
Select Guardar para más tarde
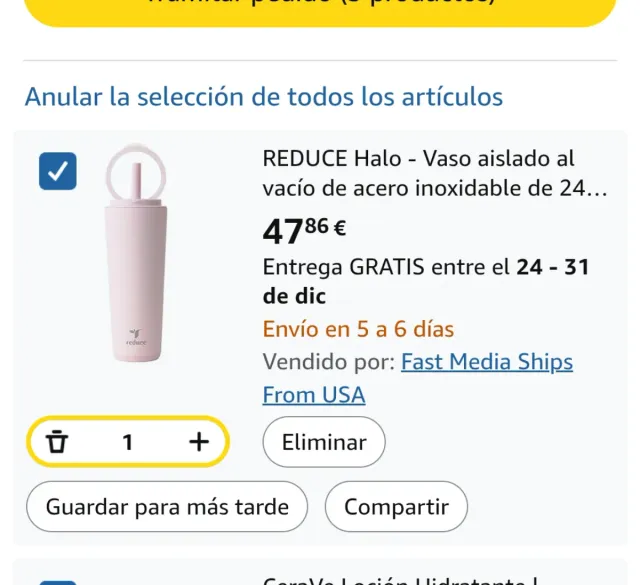point(167,506)
